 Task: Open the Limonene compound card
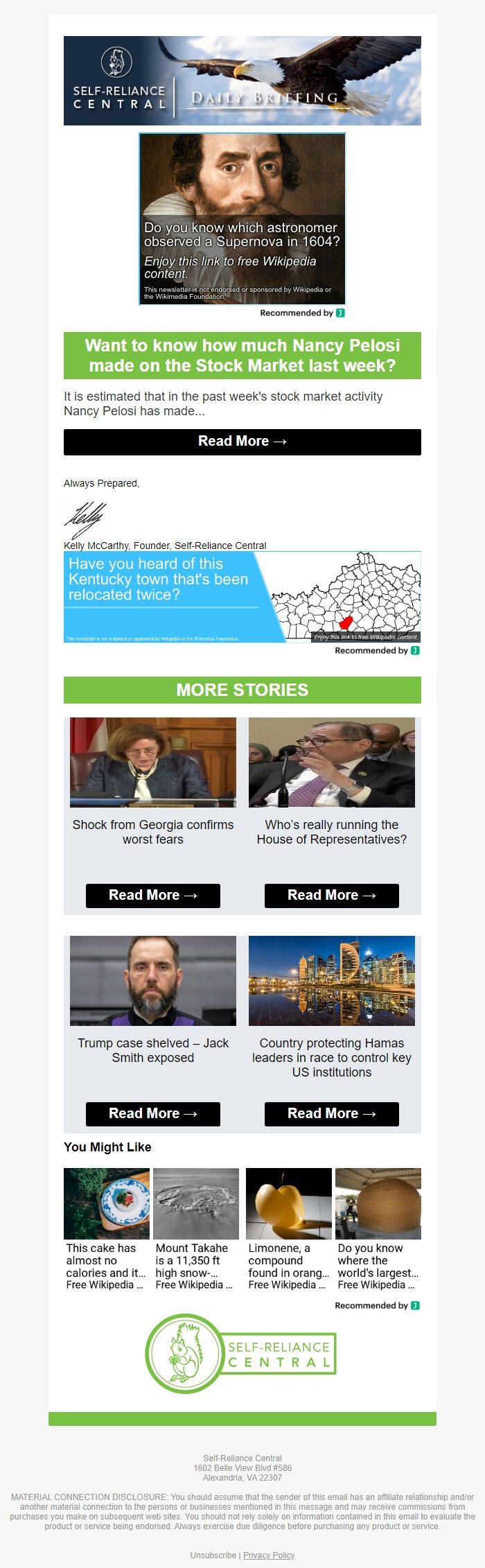click(288, 1228)
